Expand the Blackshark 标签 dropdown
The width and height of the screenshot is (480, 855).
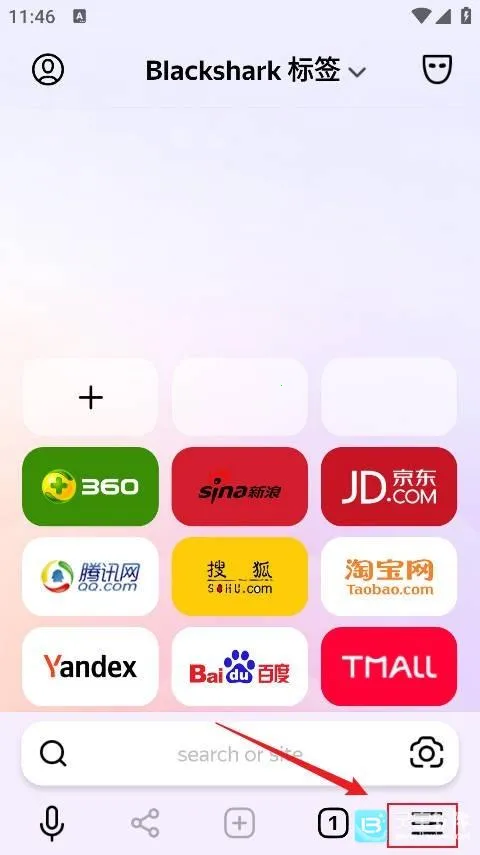coord(256,71)
